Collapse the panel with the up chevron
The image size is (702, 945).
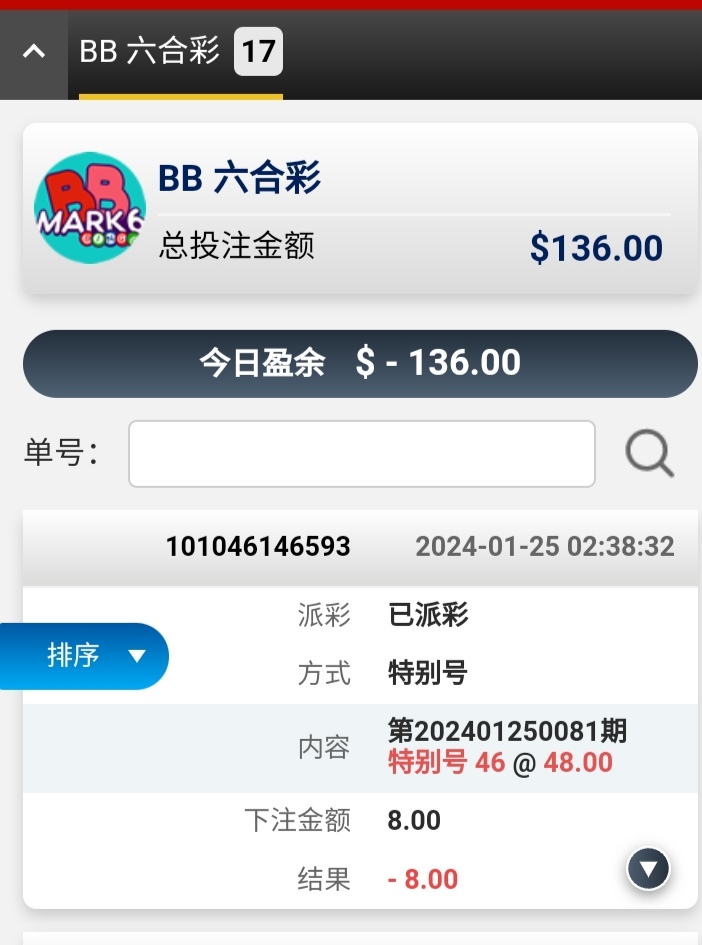click(34, 52)
